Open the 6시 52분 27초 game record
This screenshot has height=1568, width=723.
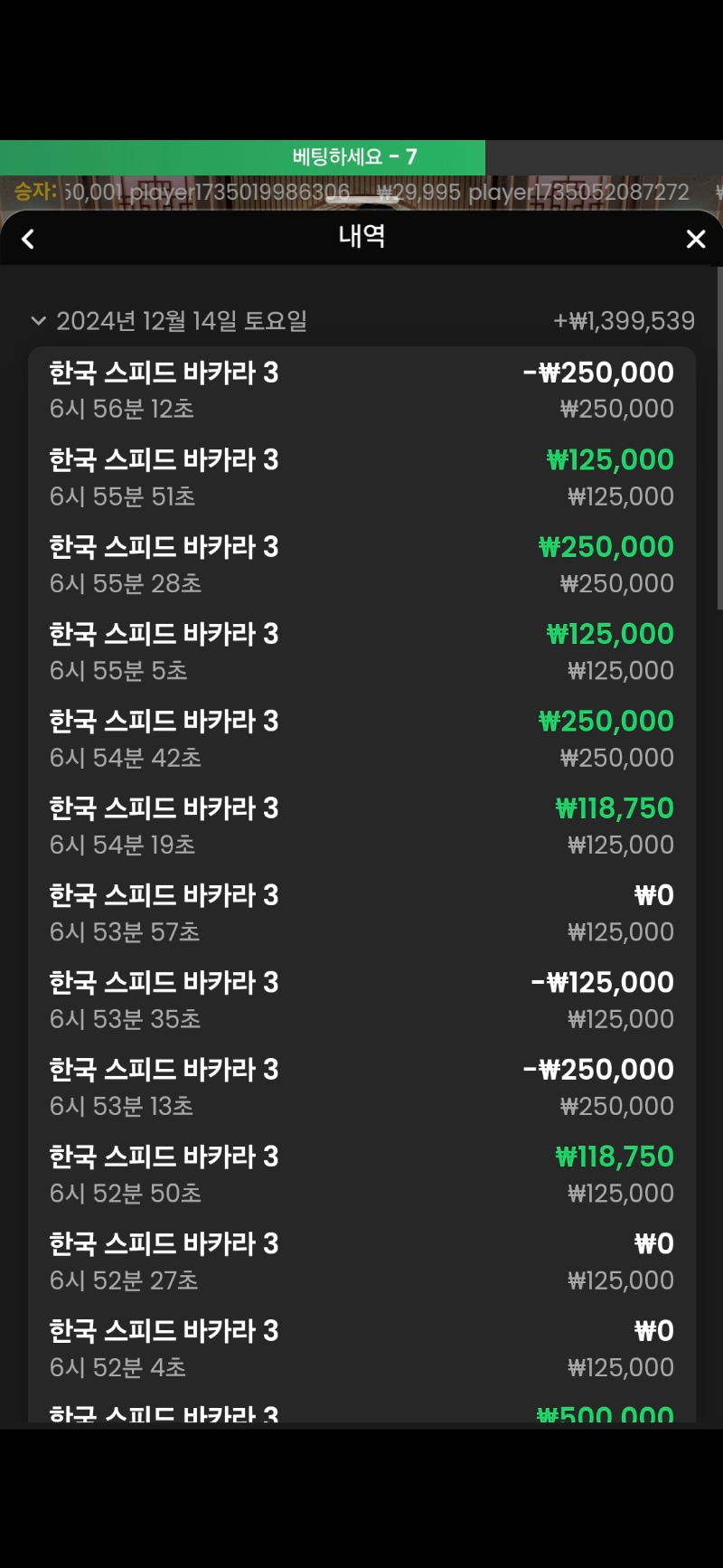point(361,1261)
